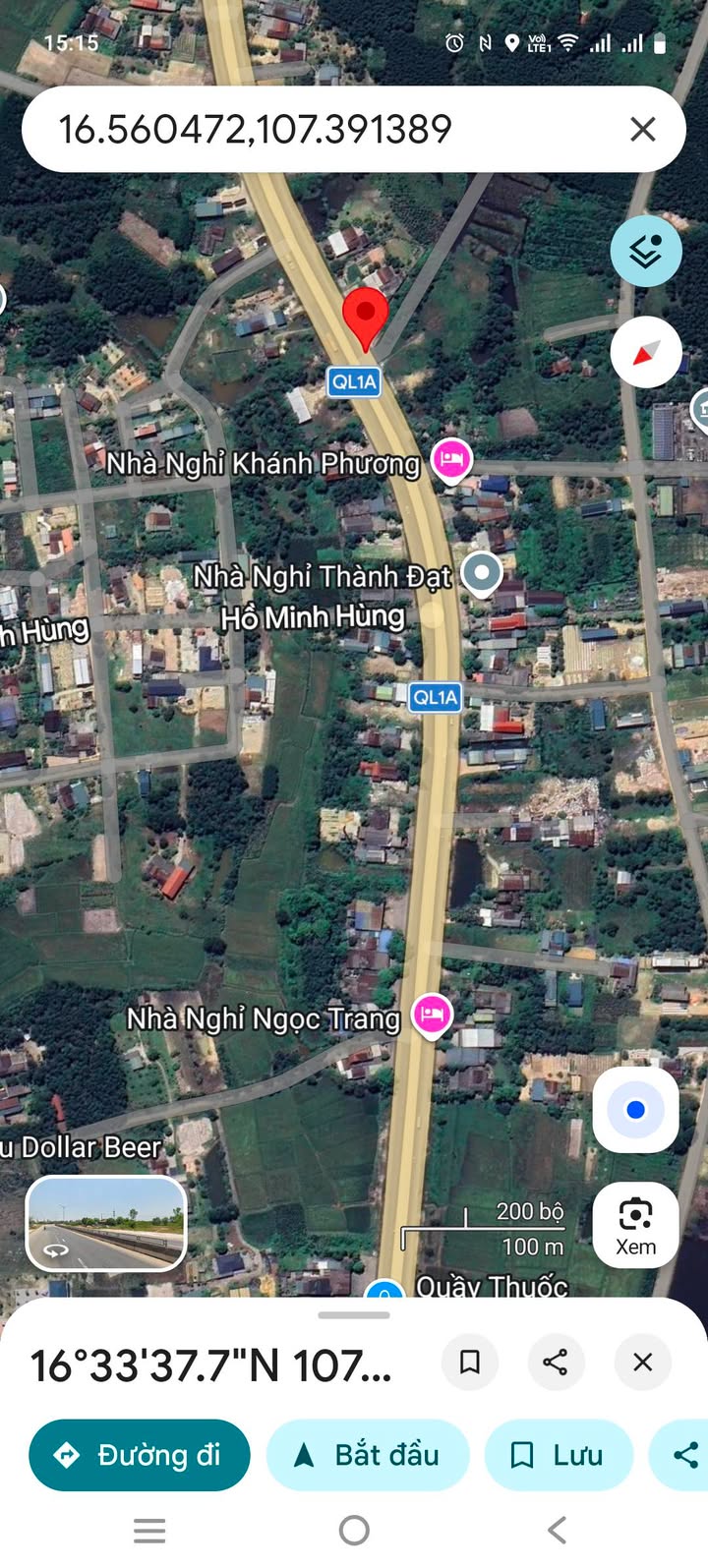Viewport: 708px width, 1568px height.
Task: Share the location from the sheet header
Action: pyautogui.click(x=556, y=1362)
